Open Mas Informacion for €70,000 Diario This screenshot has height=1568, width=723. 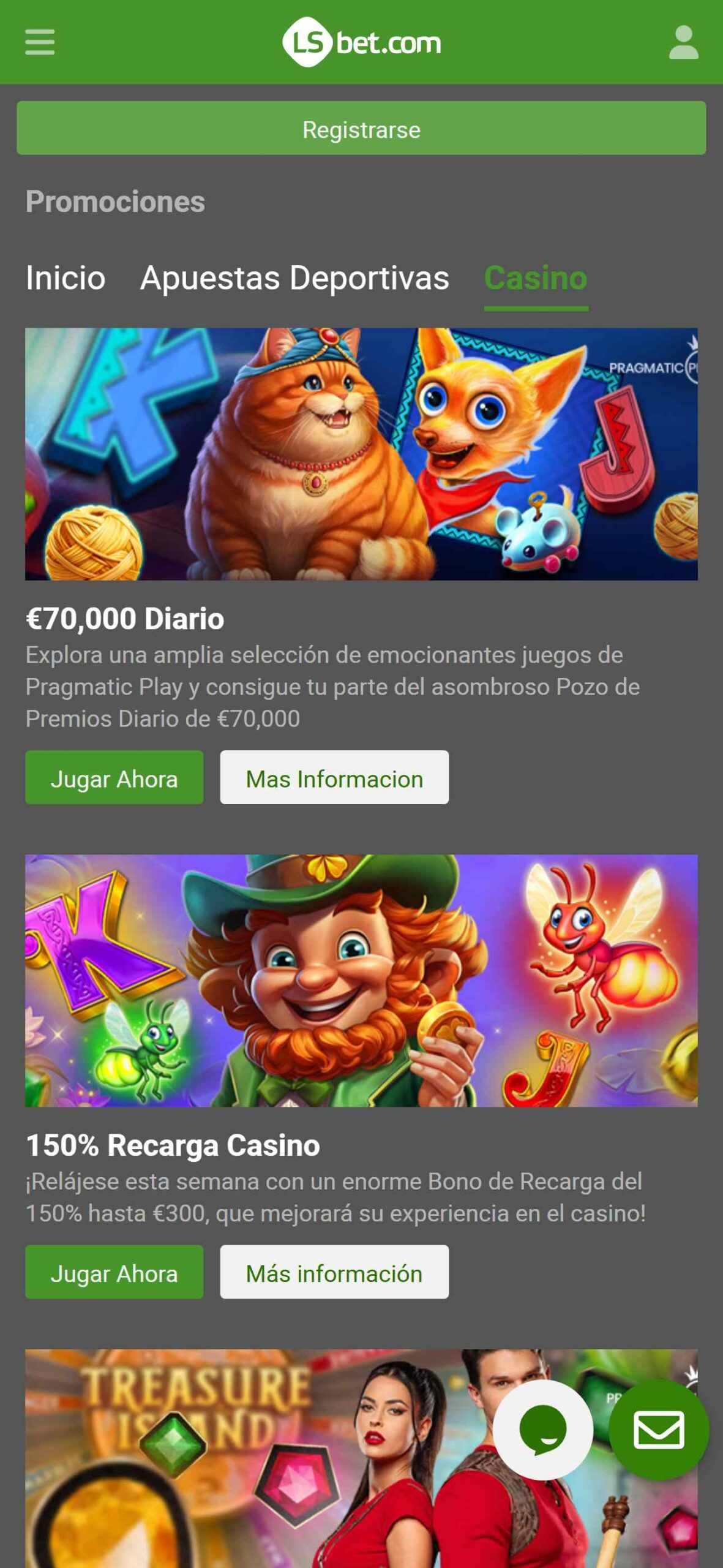click(x=334, y=777)
